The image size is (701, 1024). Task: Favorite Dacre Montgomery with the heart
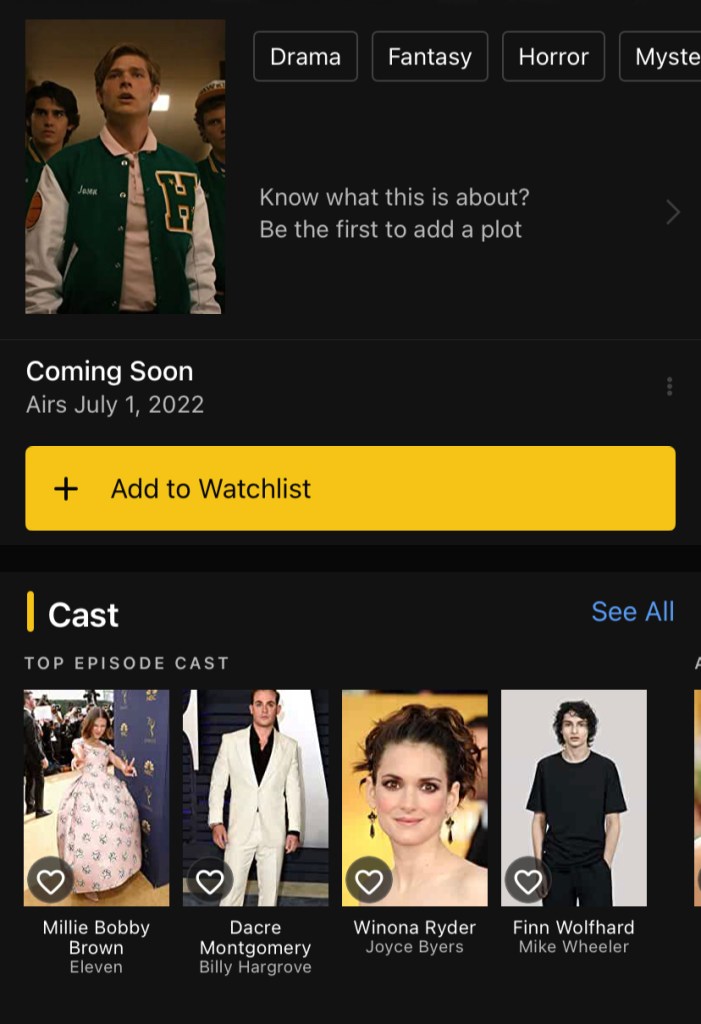[210, 880]
